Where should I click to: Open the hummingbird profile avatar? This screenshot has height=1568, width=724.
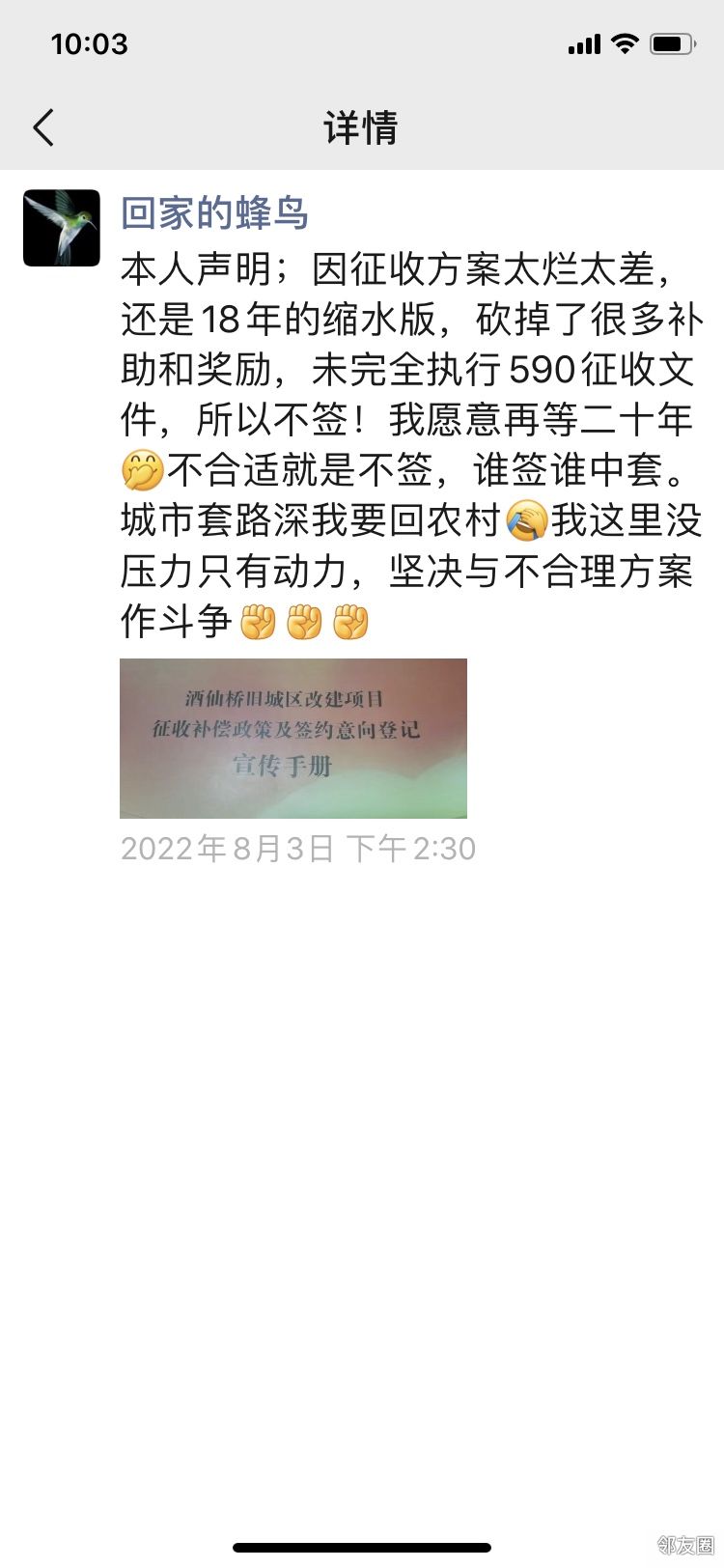62,228
